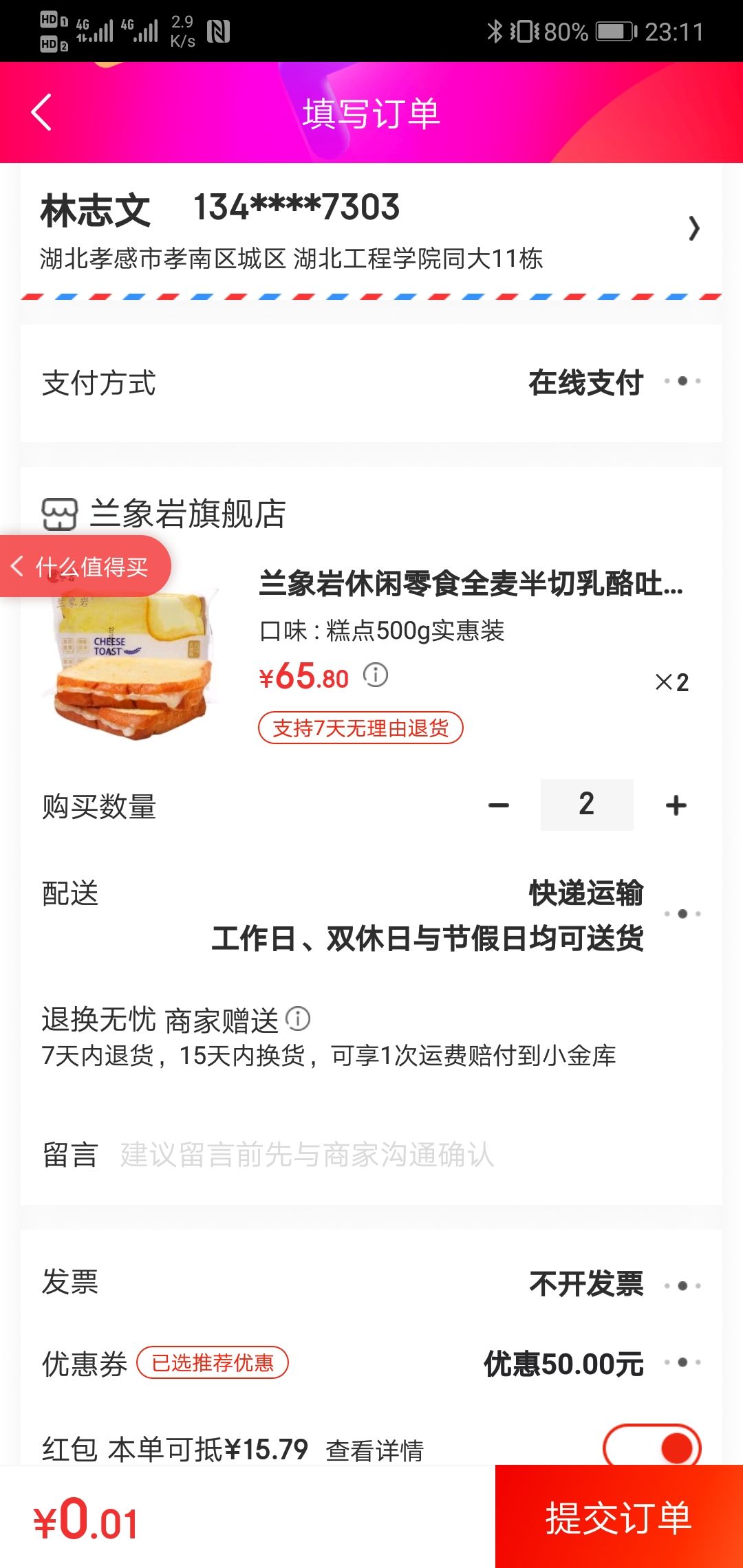Viewport: 743px width, 1568px height.
Task: Open invoice settings 不开发票
Action: (612, 1284)
